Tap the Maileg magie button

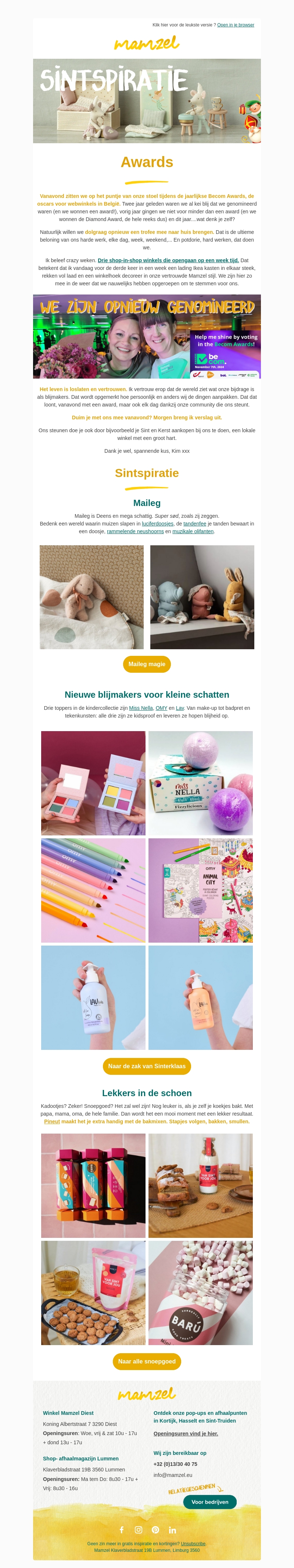click(x=147, y=664)
